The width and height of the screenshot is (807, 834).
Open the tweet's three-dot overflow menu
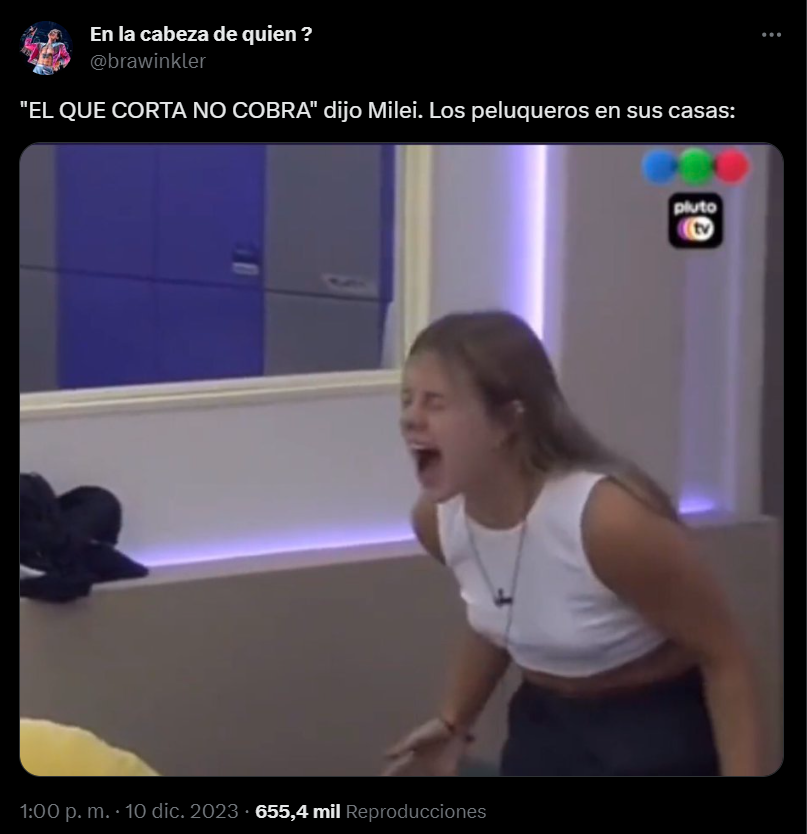click(x=770, y=35)
